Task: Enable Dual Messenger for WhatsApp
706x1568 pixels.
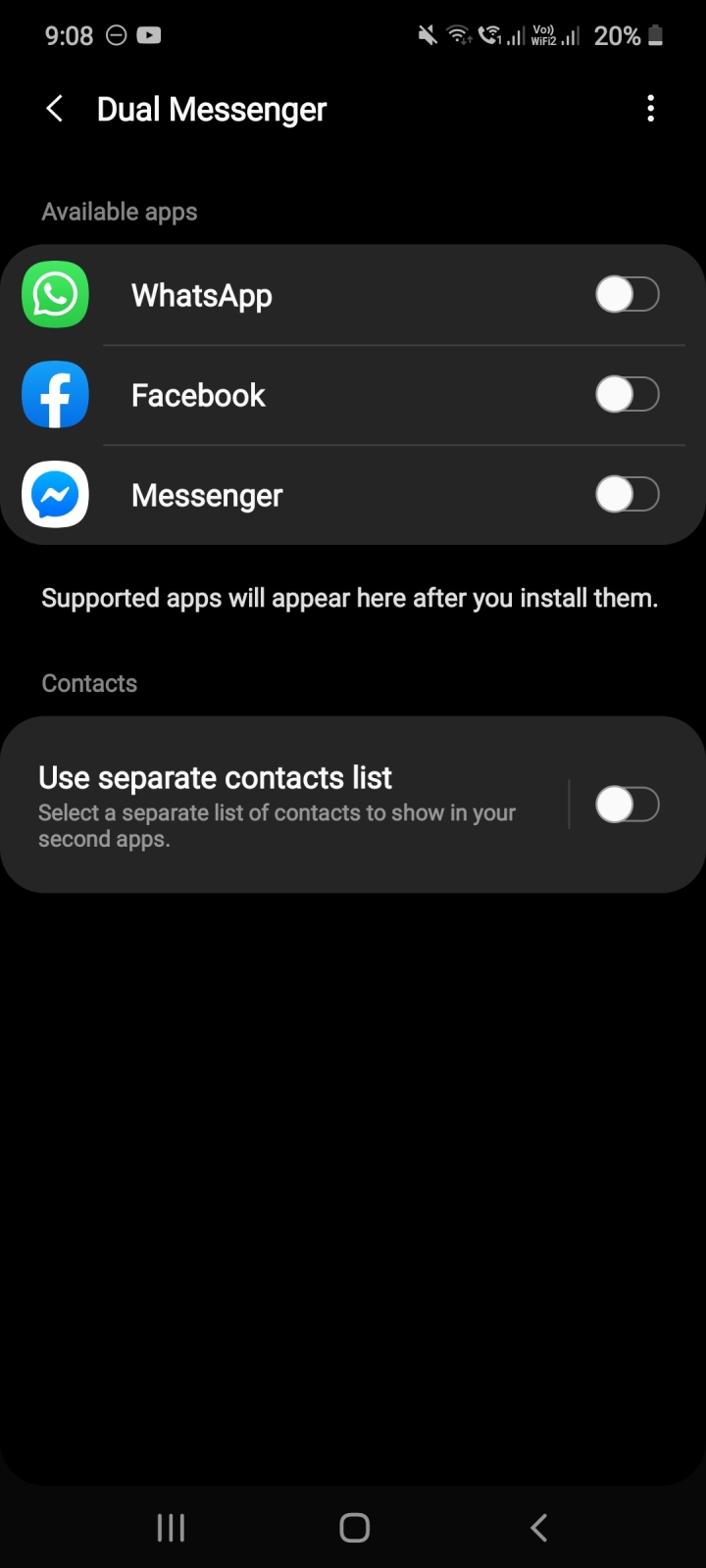Action: pyautogui.click(x=628, y=295)
